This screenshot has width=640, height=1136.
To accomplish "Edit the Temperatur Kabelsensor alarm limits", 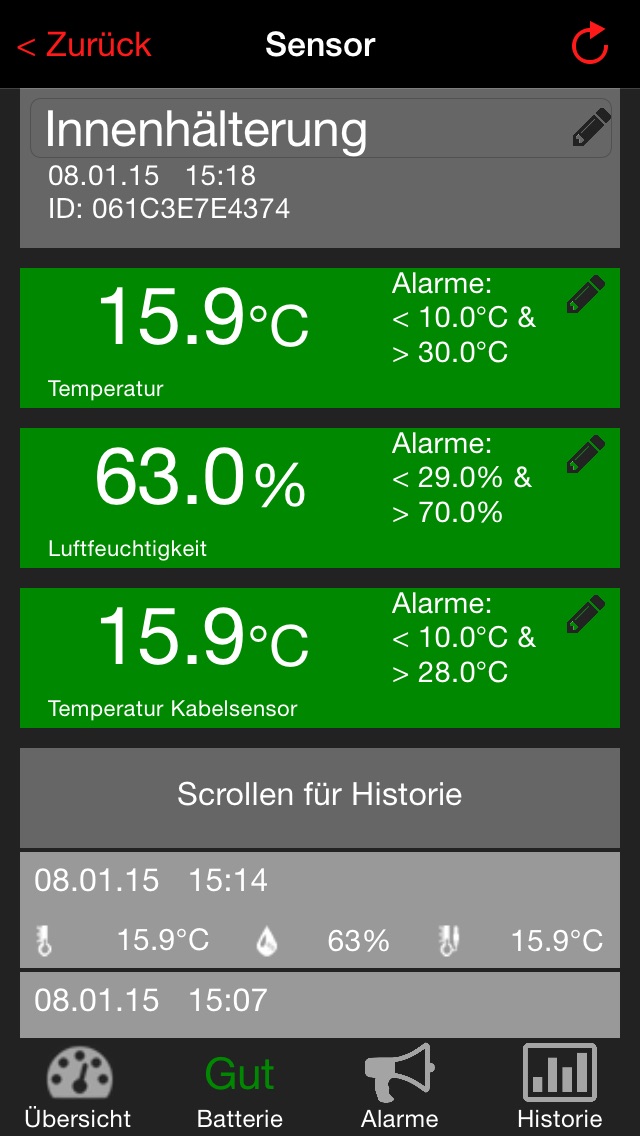I will (x=586, y=614).
